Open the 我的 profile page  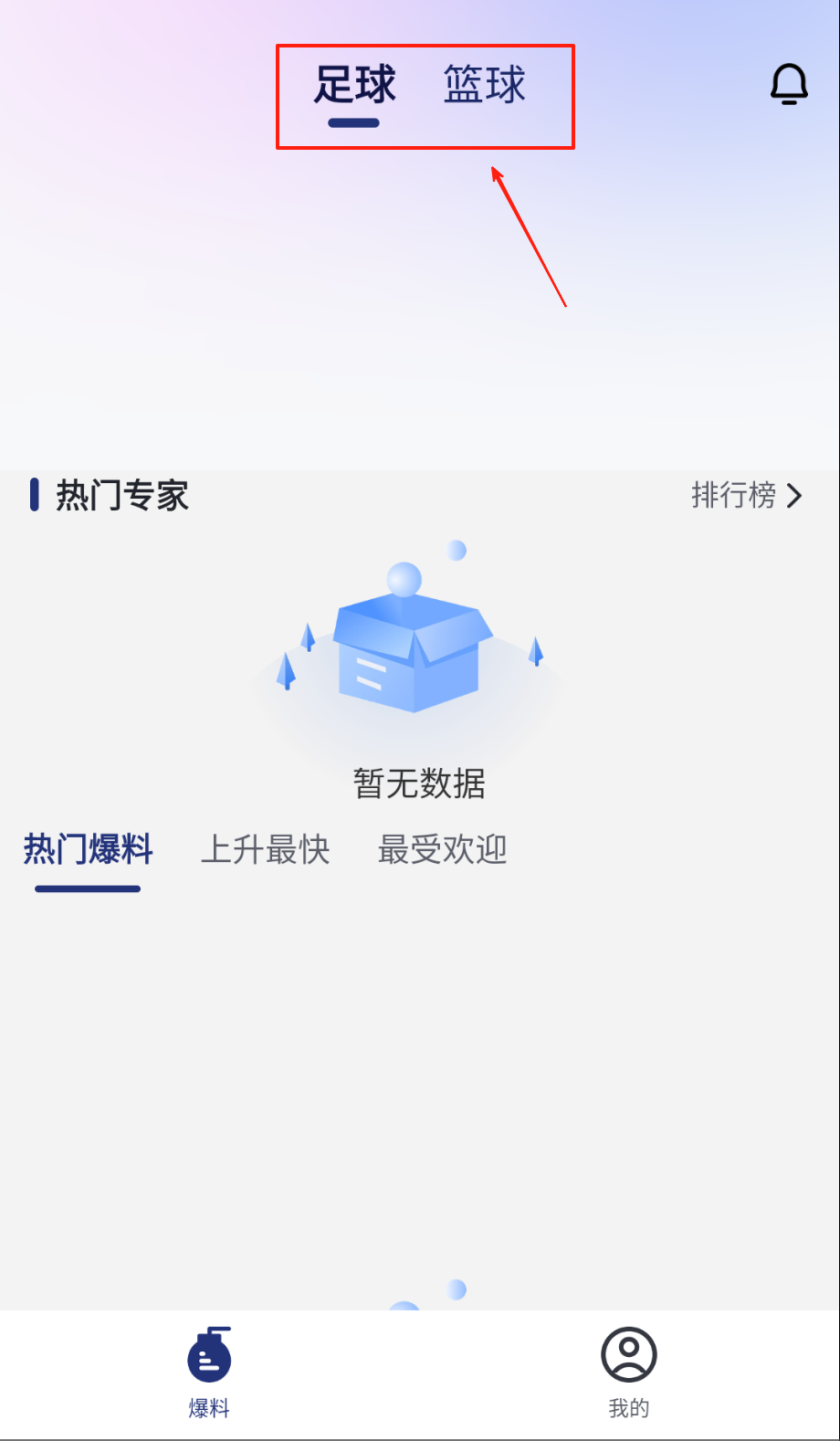pos(628,1372)
